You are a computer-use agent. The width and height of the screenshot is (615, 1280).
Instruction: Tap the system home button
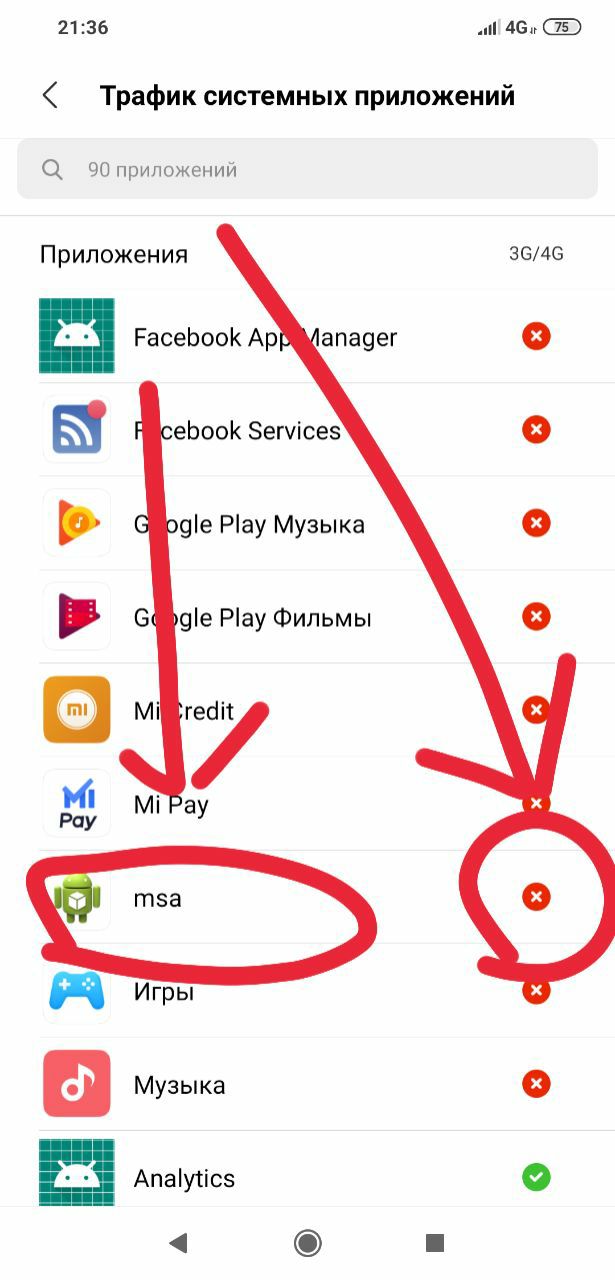pos(307,1243)
